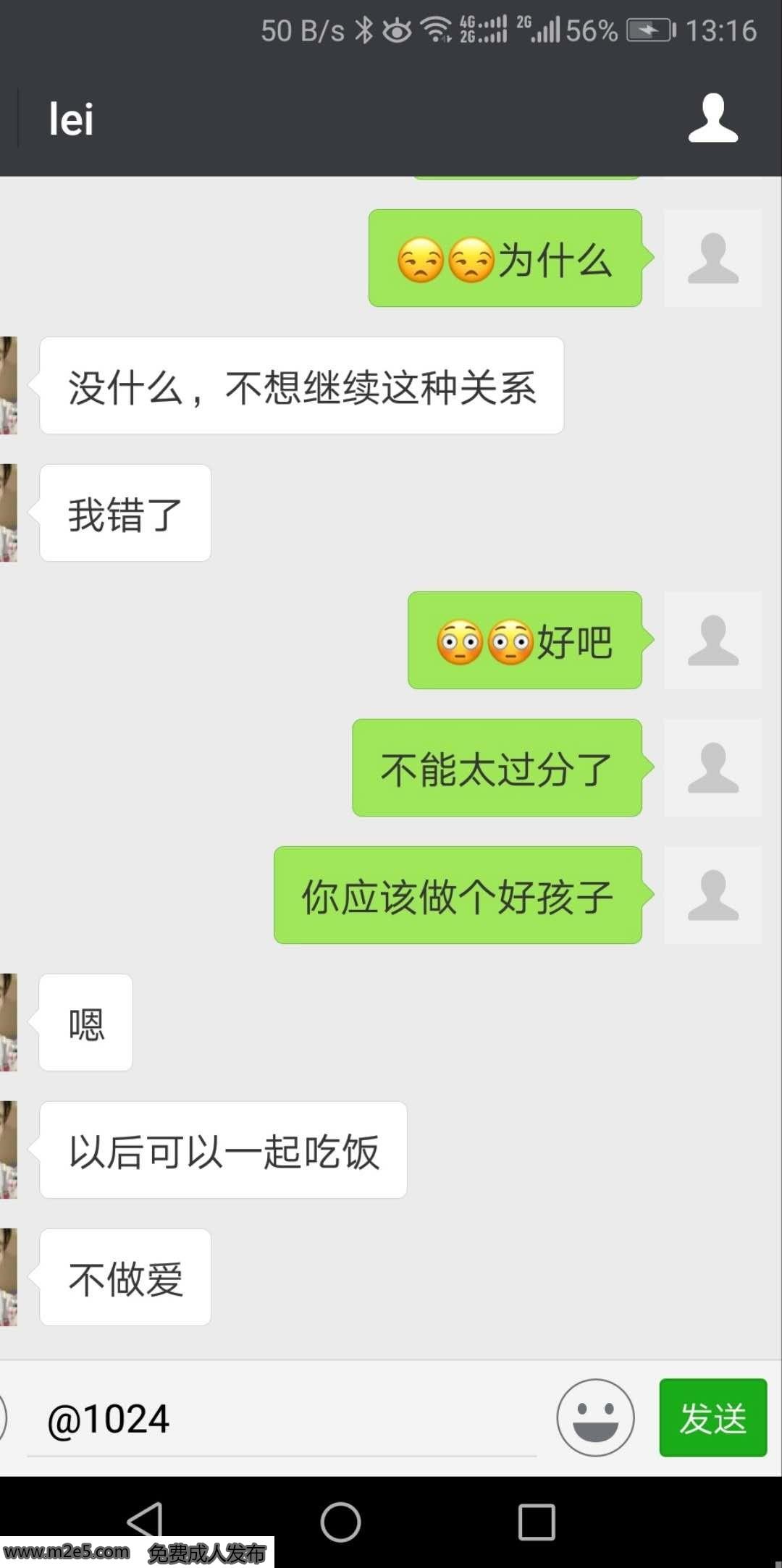This screenshot has height=1568, width=782.
Task: Focus the message field containing @1024
Action: [x=282, y=1419]
